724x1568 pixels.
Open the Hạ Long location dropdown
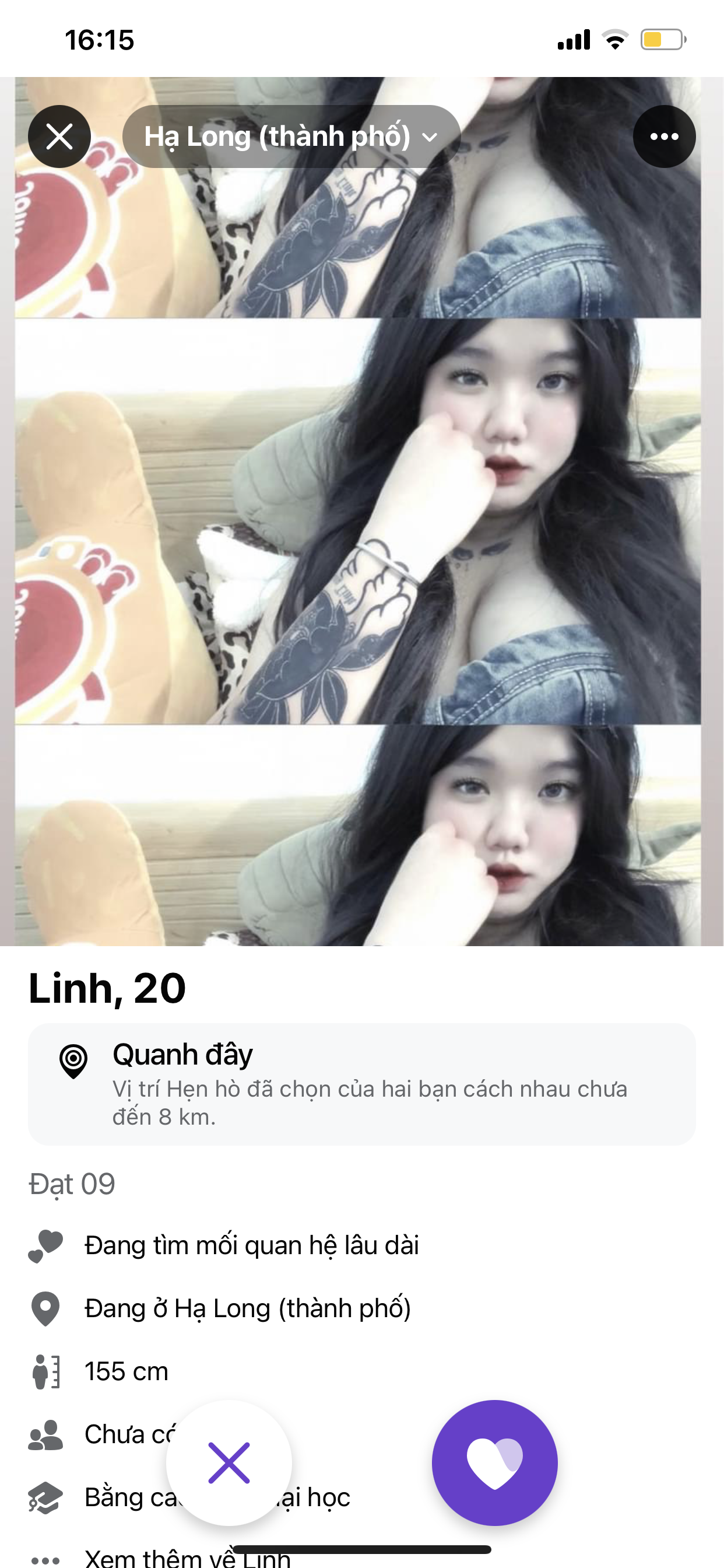291,136
